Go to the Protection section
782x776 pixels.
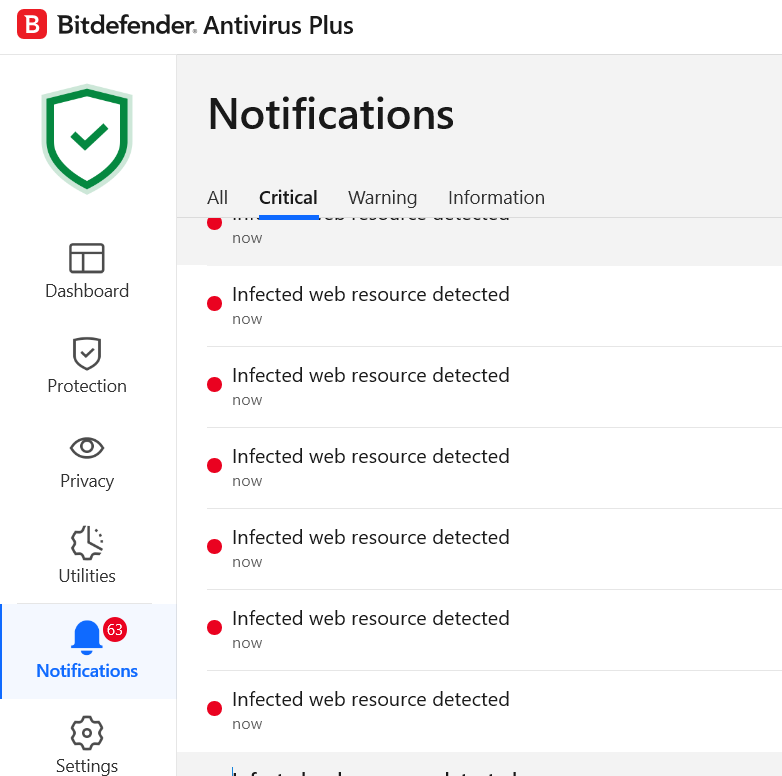pyautogui.click(x=87, y=366)
